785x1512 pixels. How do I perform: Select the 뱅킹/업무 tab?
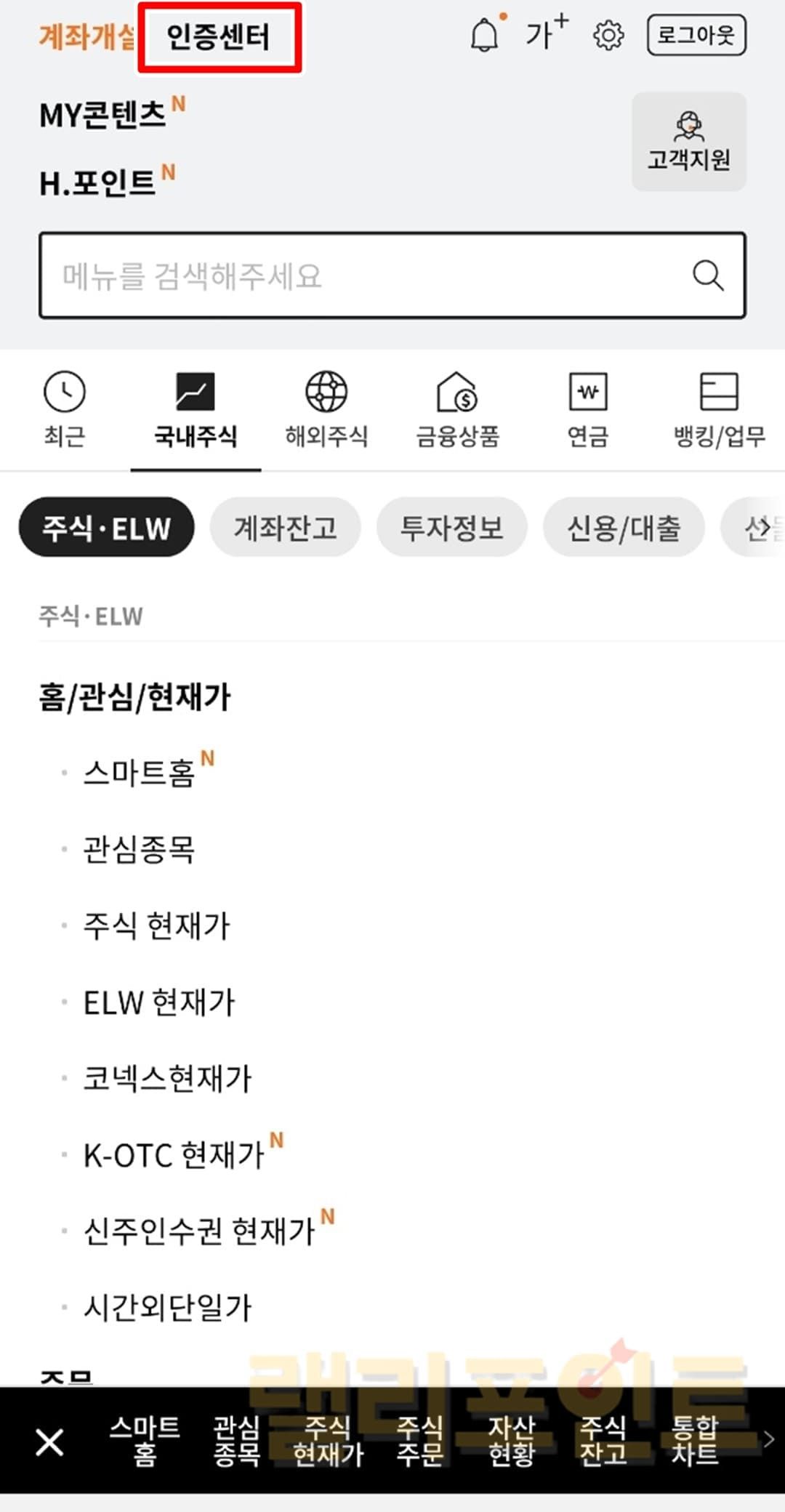point(719,410)
